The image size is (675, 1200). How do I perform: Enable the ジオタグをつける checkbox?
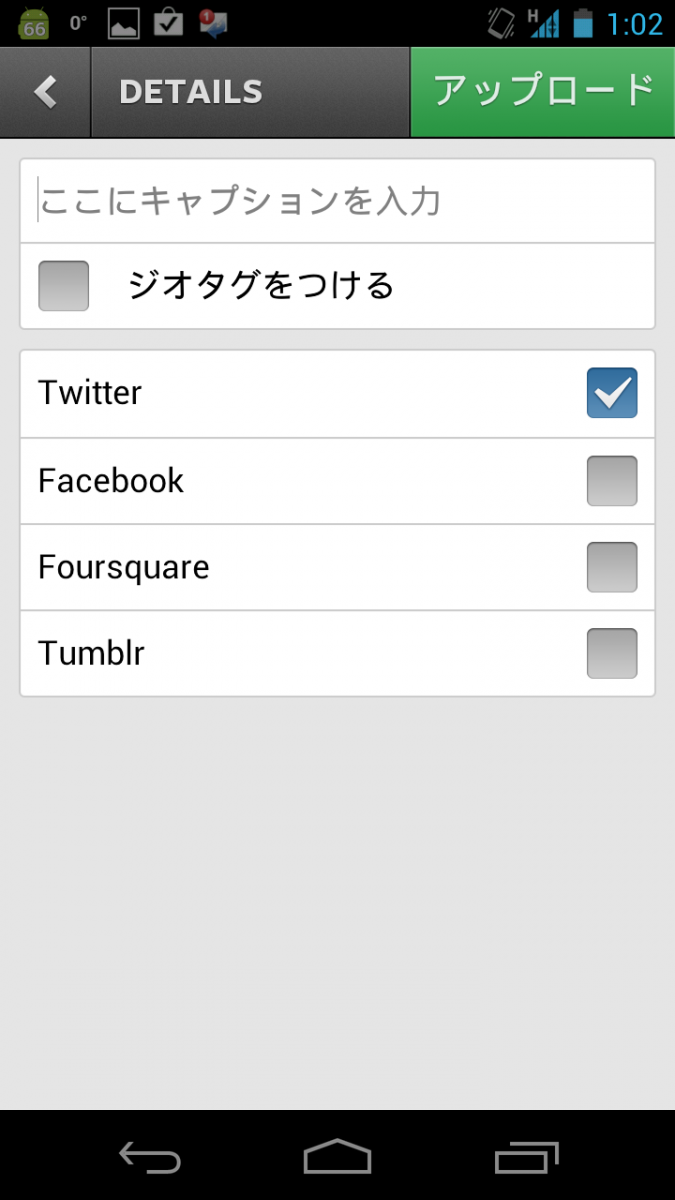point(64,286)
